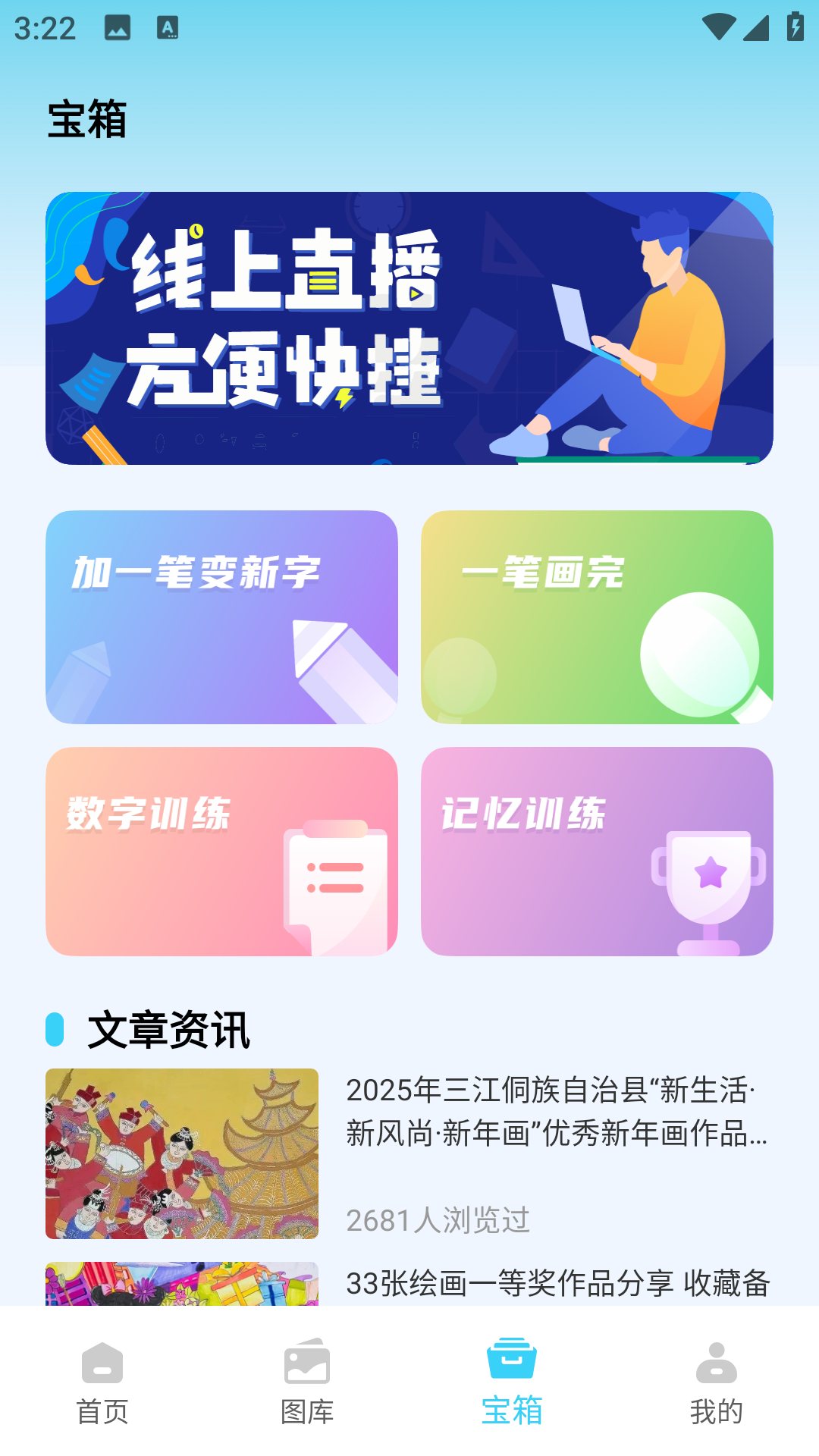The width and height of the screenshot is (819, 1456).
Task: Open the 一笔画完 game card
Action: tap(597, 617)
